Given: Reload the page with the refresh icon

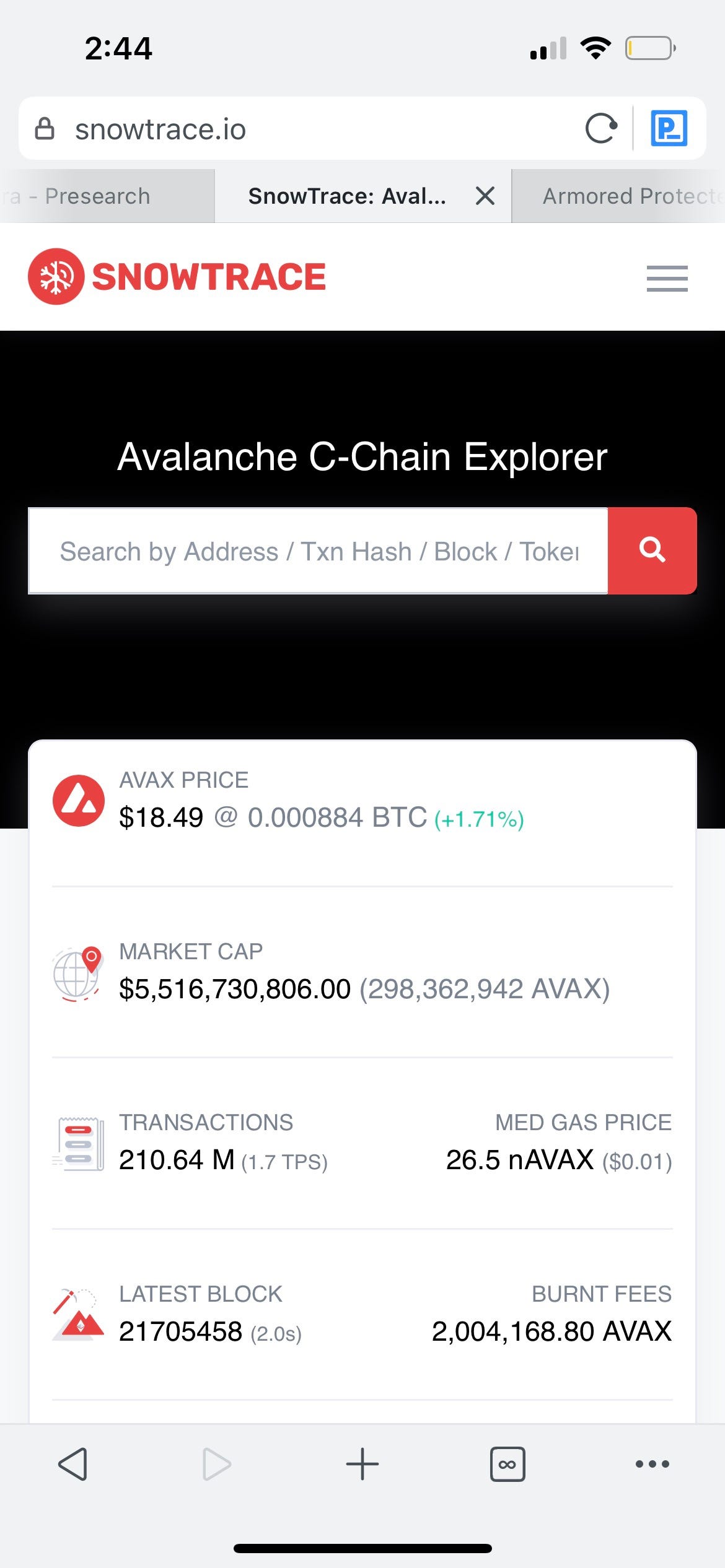Looking at the screenshot, I should coord(600,128).
